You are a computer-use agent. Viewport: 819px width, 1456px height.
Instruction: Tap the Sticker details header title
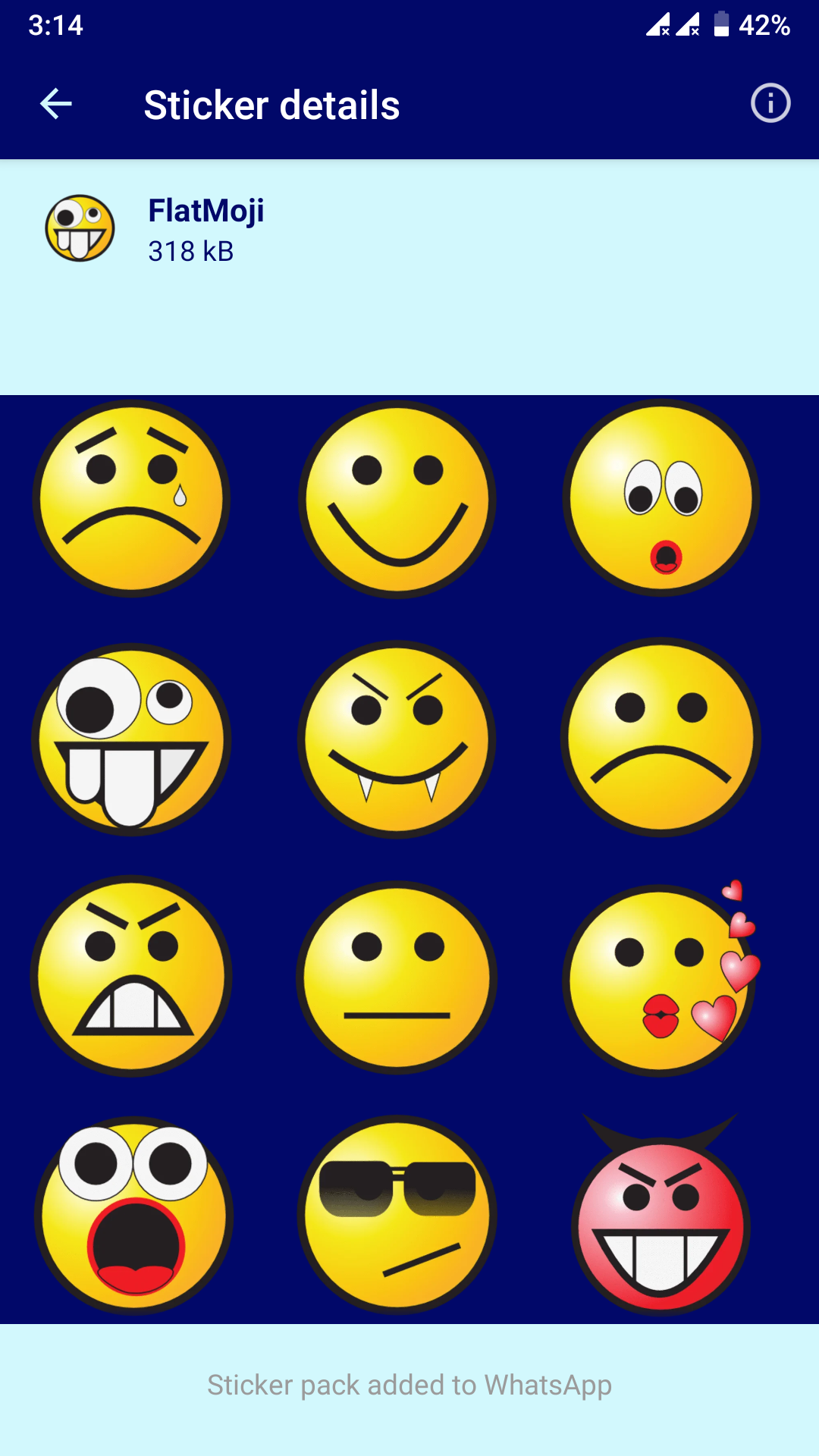click(271, 105)
